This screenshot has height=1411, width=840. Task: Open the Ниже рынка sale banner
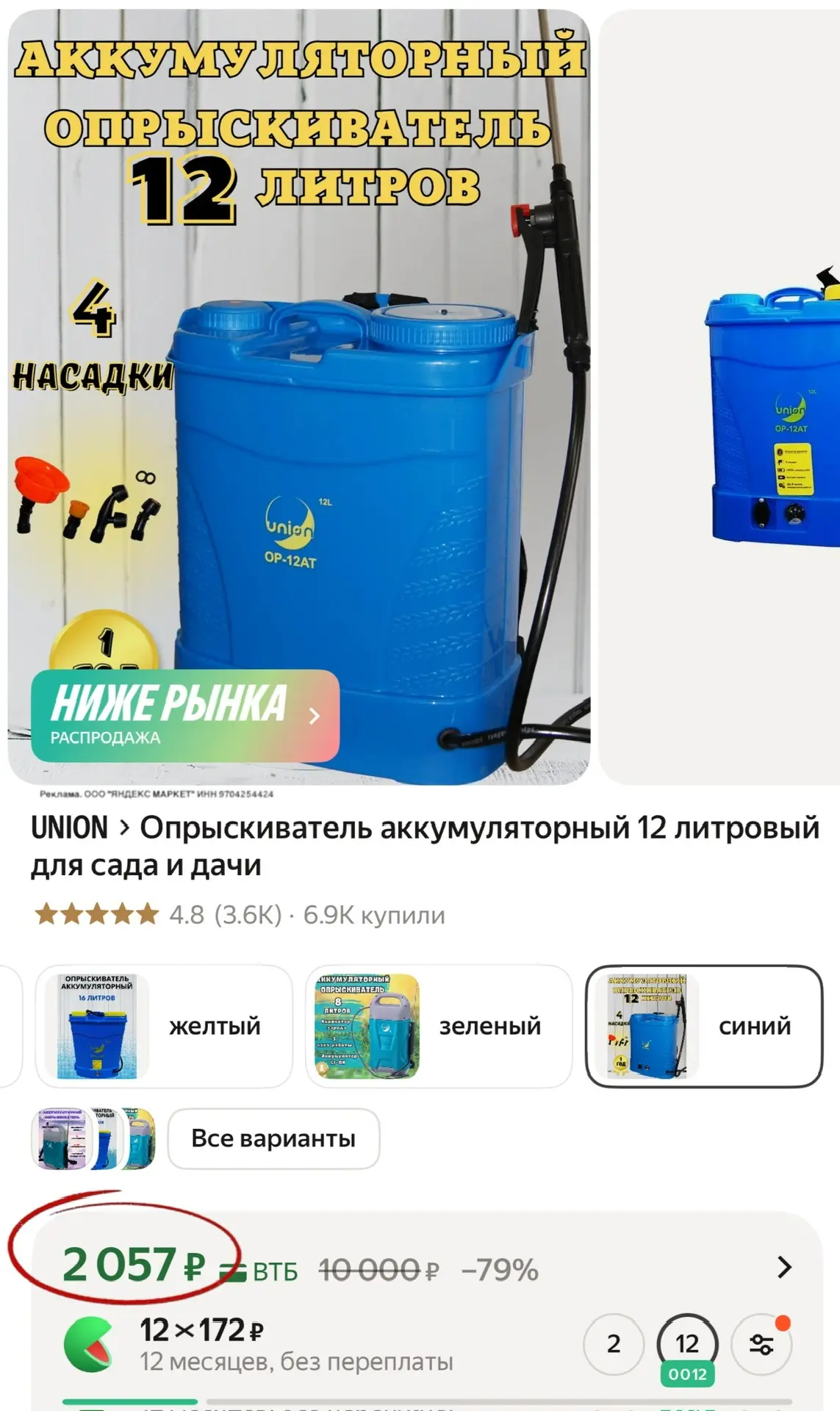pyautogui.click(x=184, y=714)
